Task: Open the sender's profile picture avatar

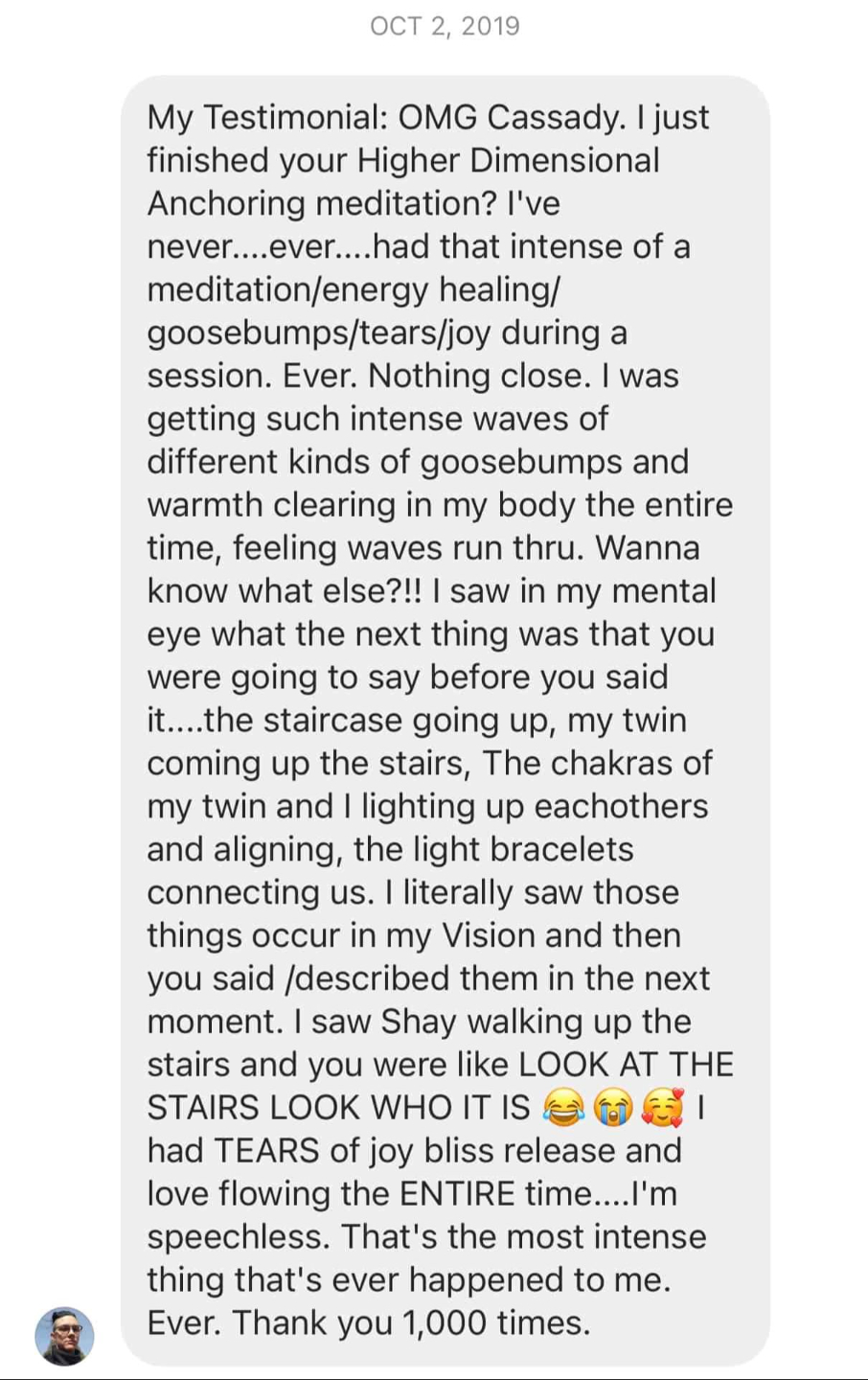Action: (64, 1335)
